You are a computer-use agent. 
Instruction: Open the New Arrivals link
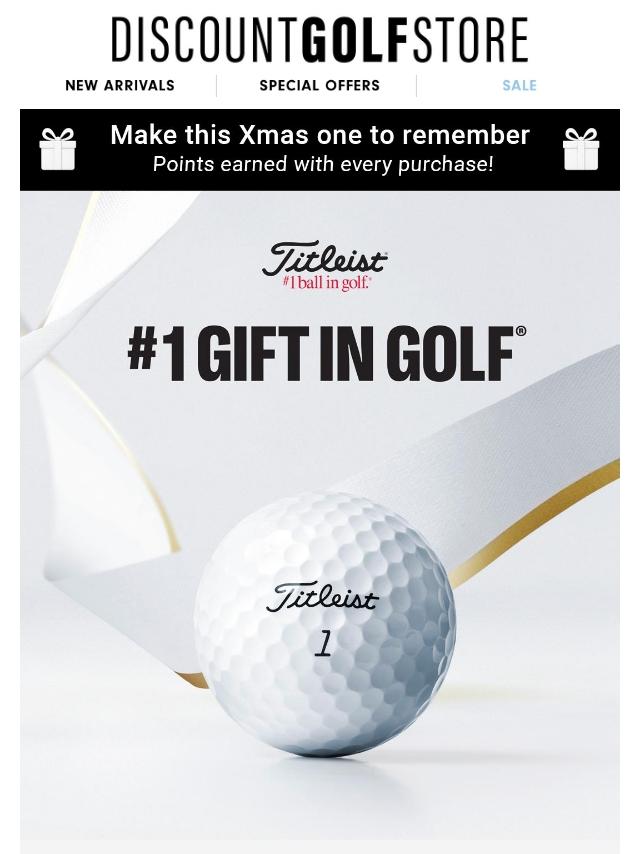point(120,86)
